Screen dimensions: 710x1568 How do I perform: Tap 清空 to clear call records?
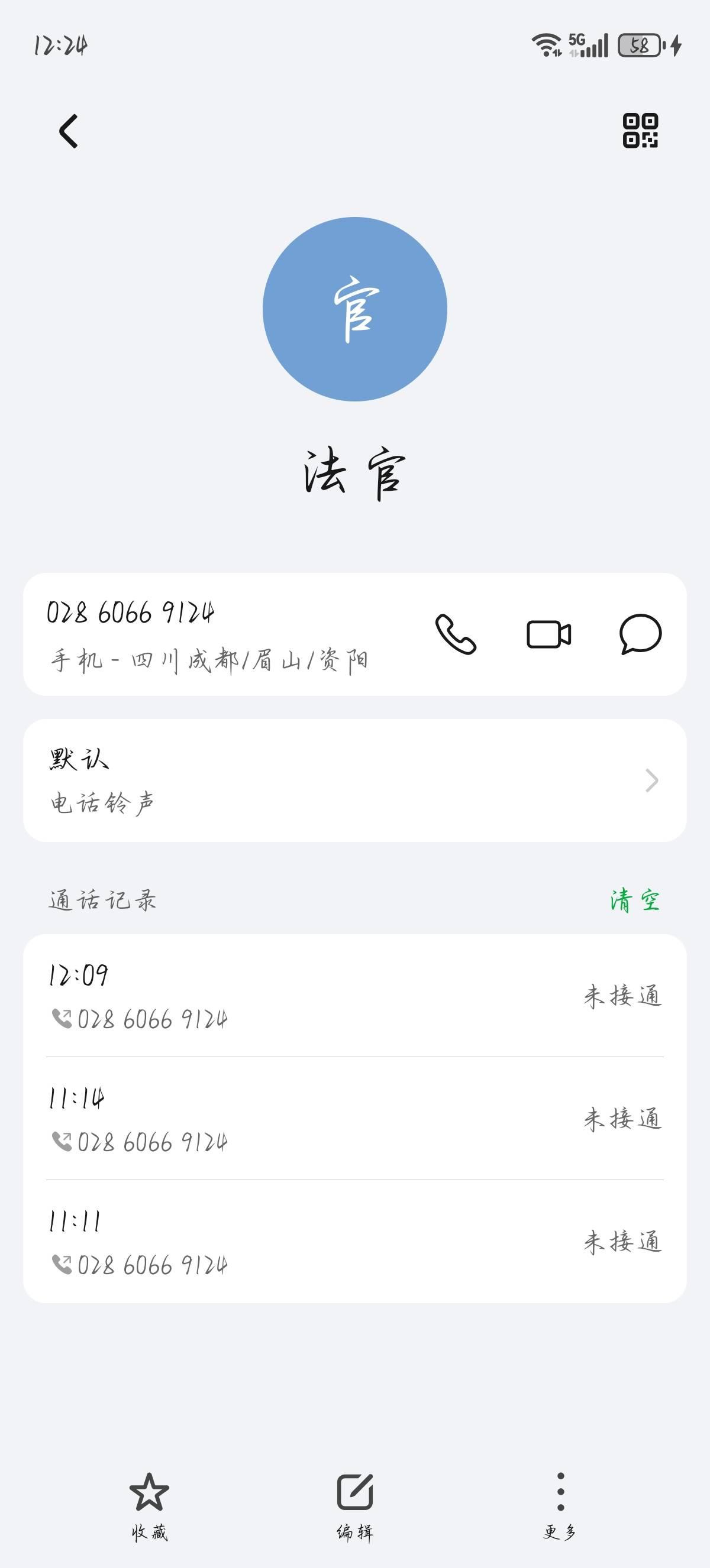(634, 900)
